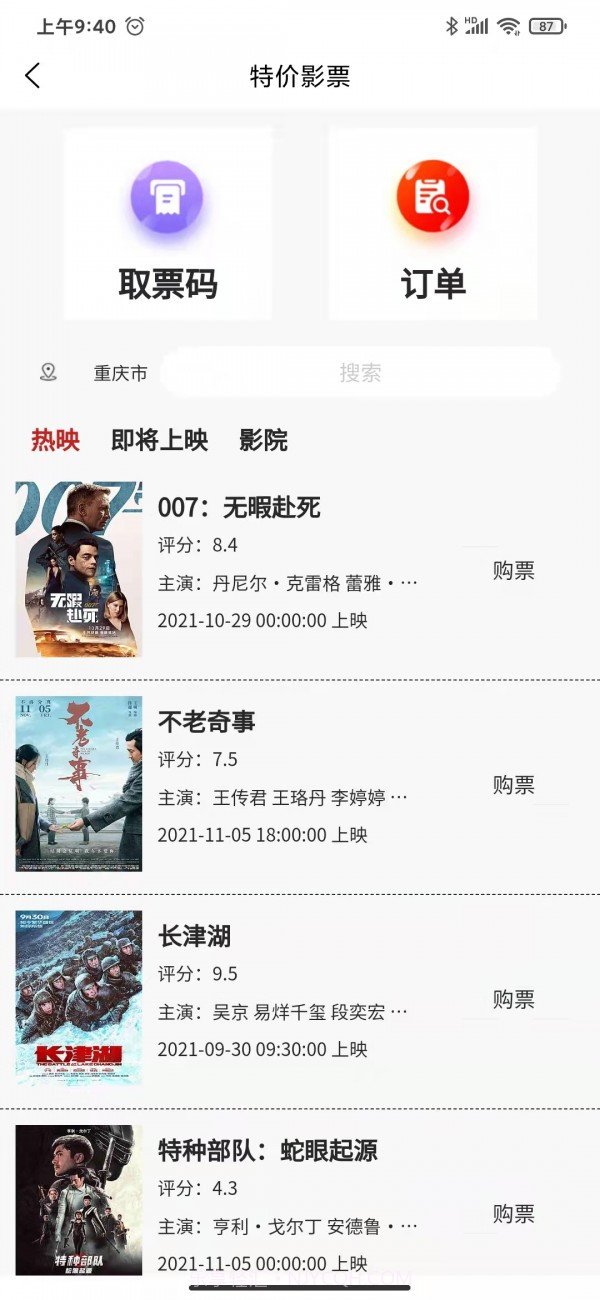The width and height of the screenshot is (600, 1300).
Task: Buy tickets for 特种部队：蛇眼起源
Action: click(513, 1214)
